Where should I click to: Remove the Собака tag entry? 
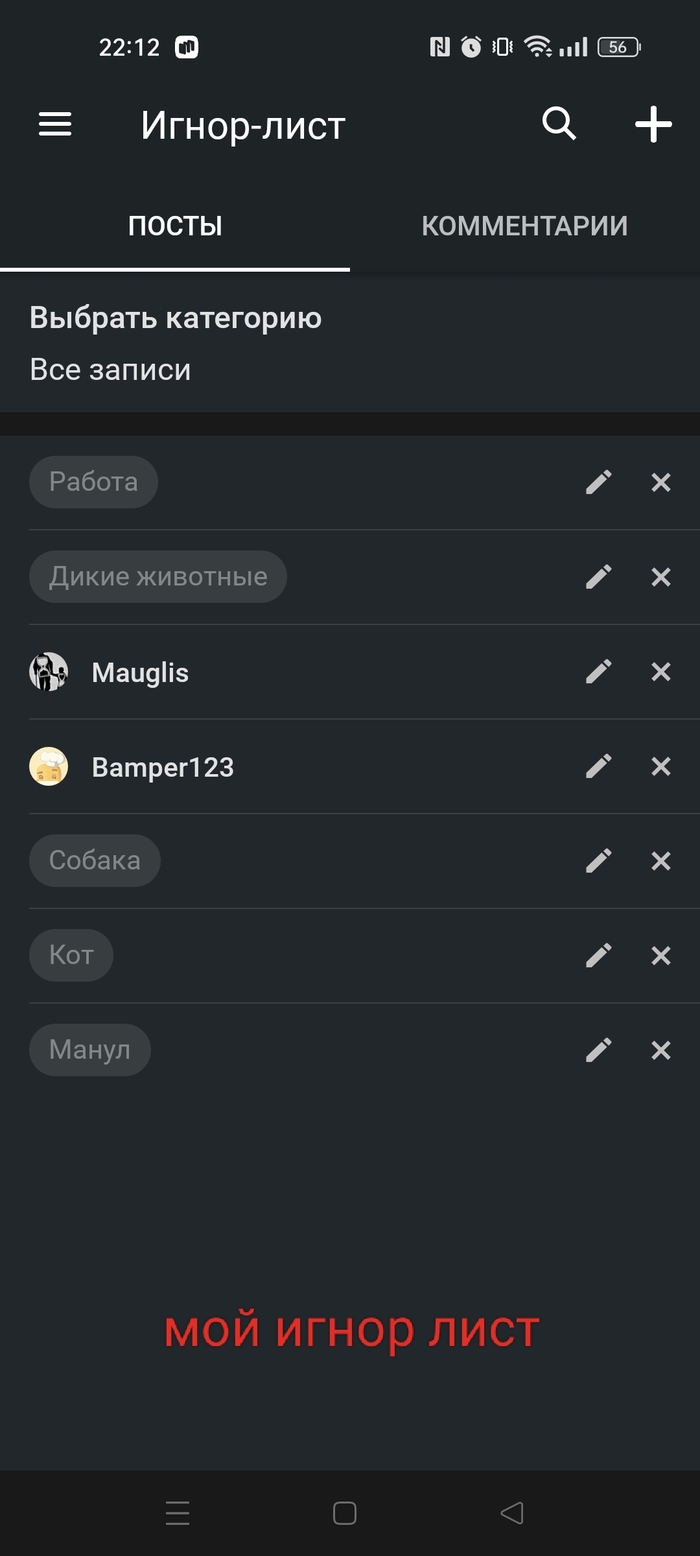[x=661, y=861]
